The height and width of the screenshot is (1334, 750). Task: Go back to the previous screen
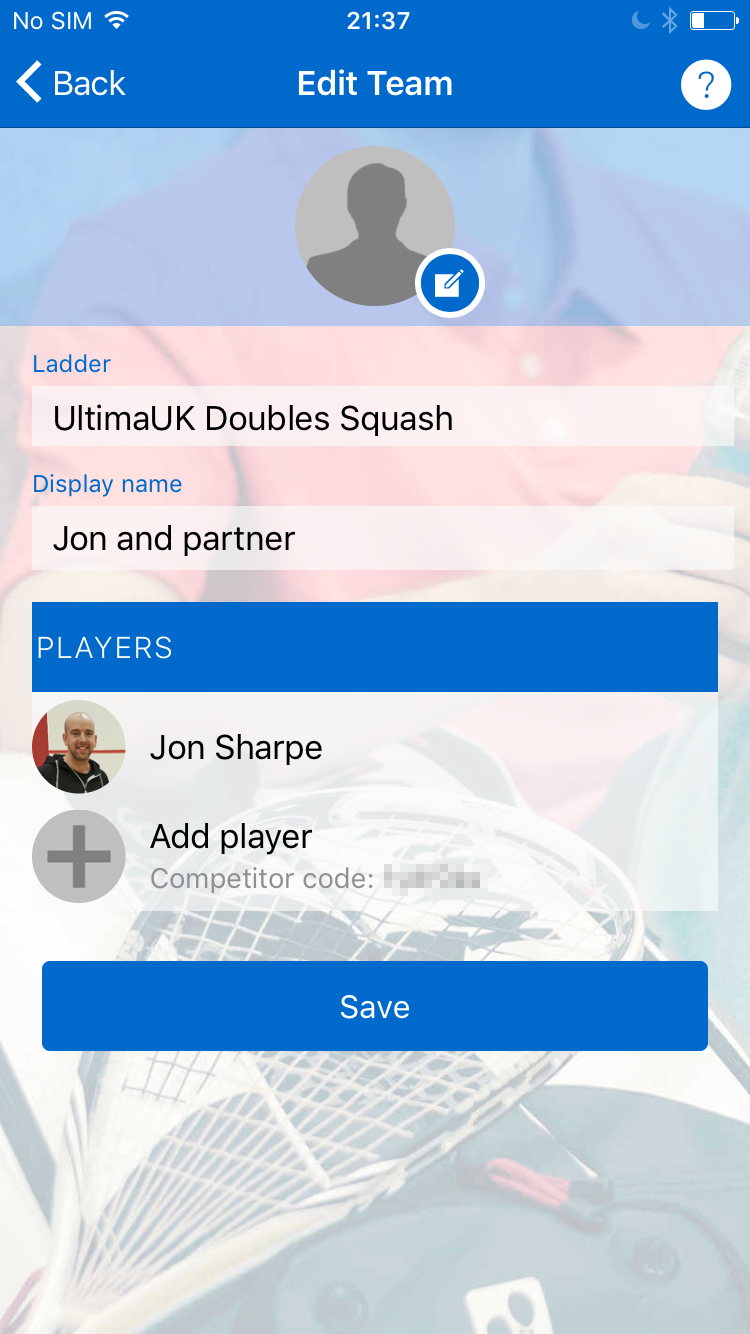point(70,83)
